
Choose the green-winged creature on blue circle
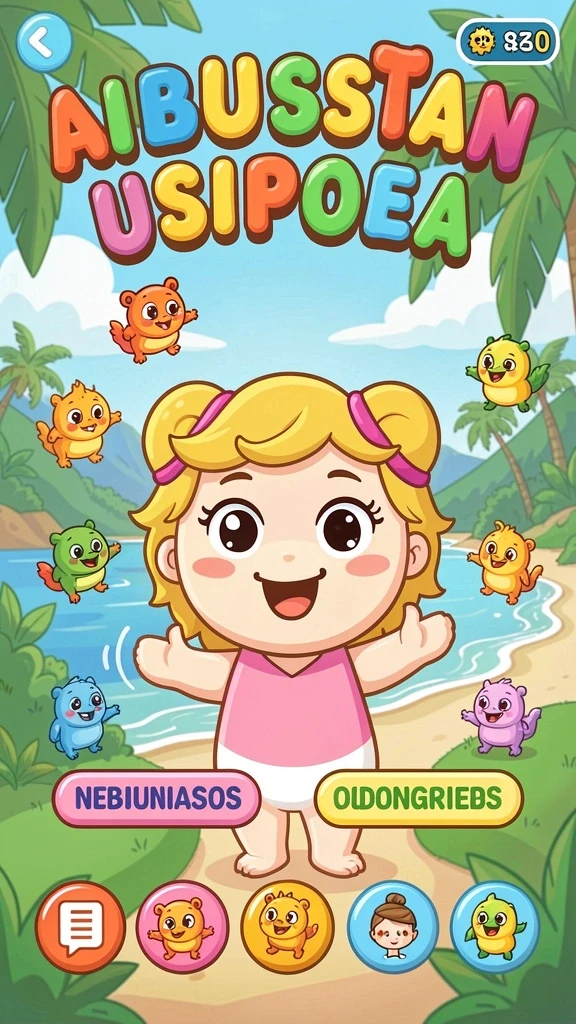coord(495,927)
